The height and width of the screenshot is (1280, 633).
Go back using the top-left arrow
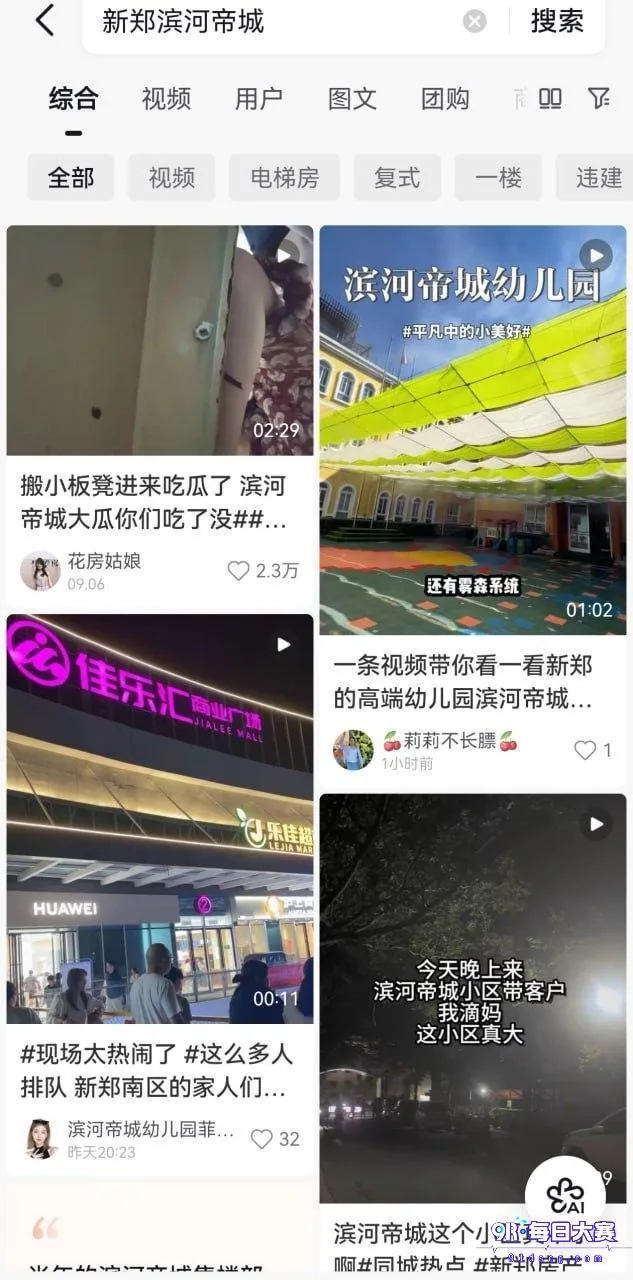click(44, 21)
